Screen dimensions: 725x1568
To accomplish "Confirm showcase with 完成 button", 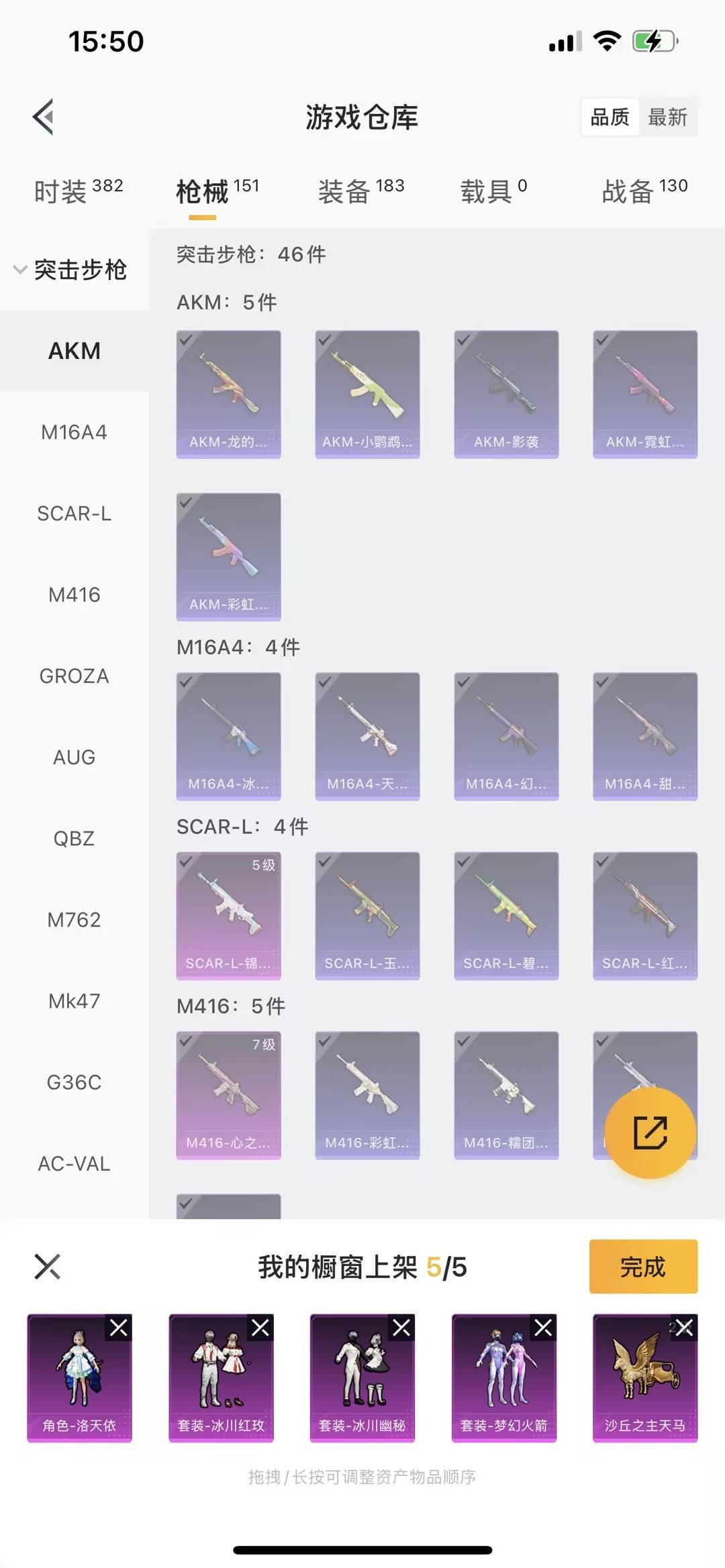I will point(642,1267).
